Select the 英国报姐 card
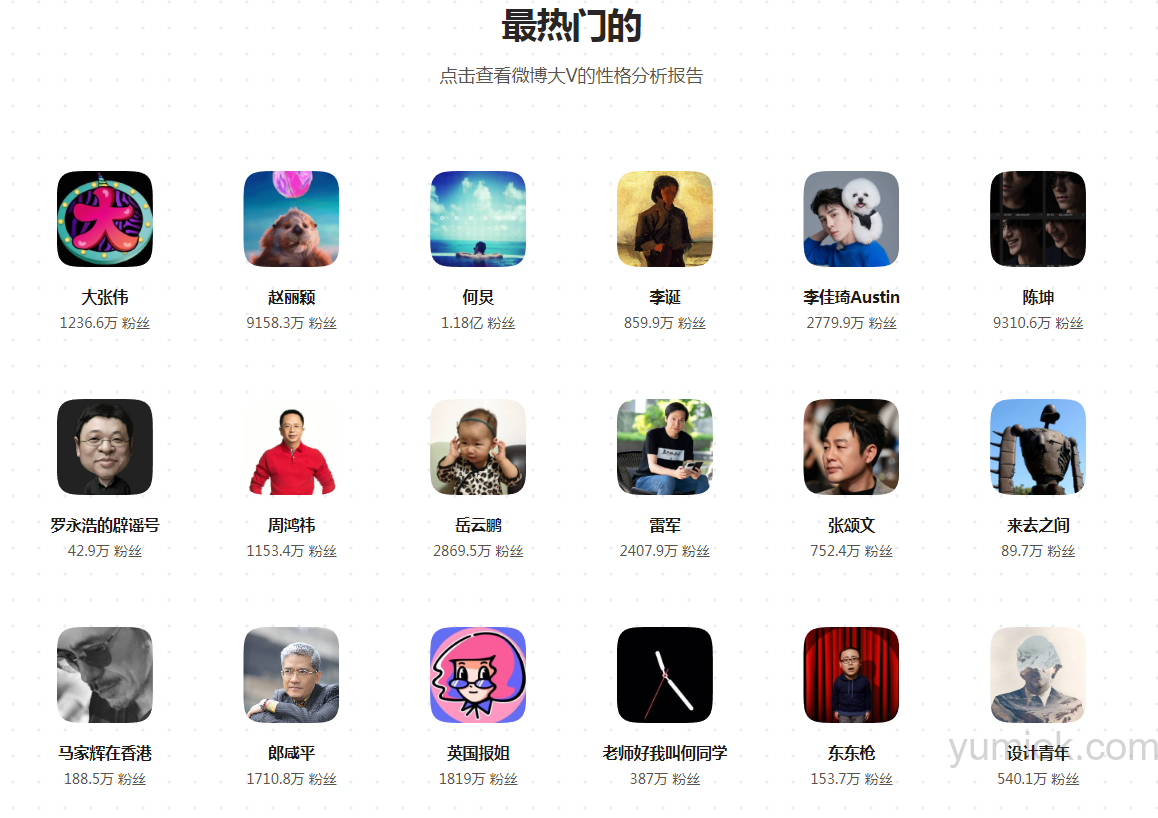Image resolution: width=1158 pixels, height=818 pixels. tap(478, 675)
